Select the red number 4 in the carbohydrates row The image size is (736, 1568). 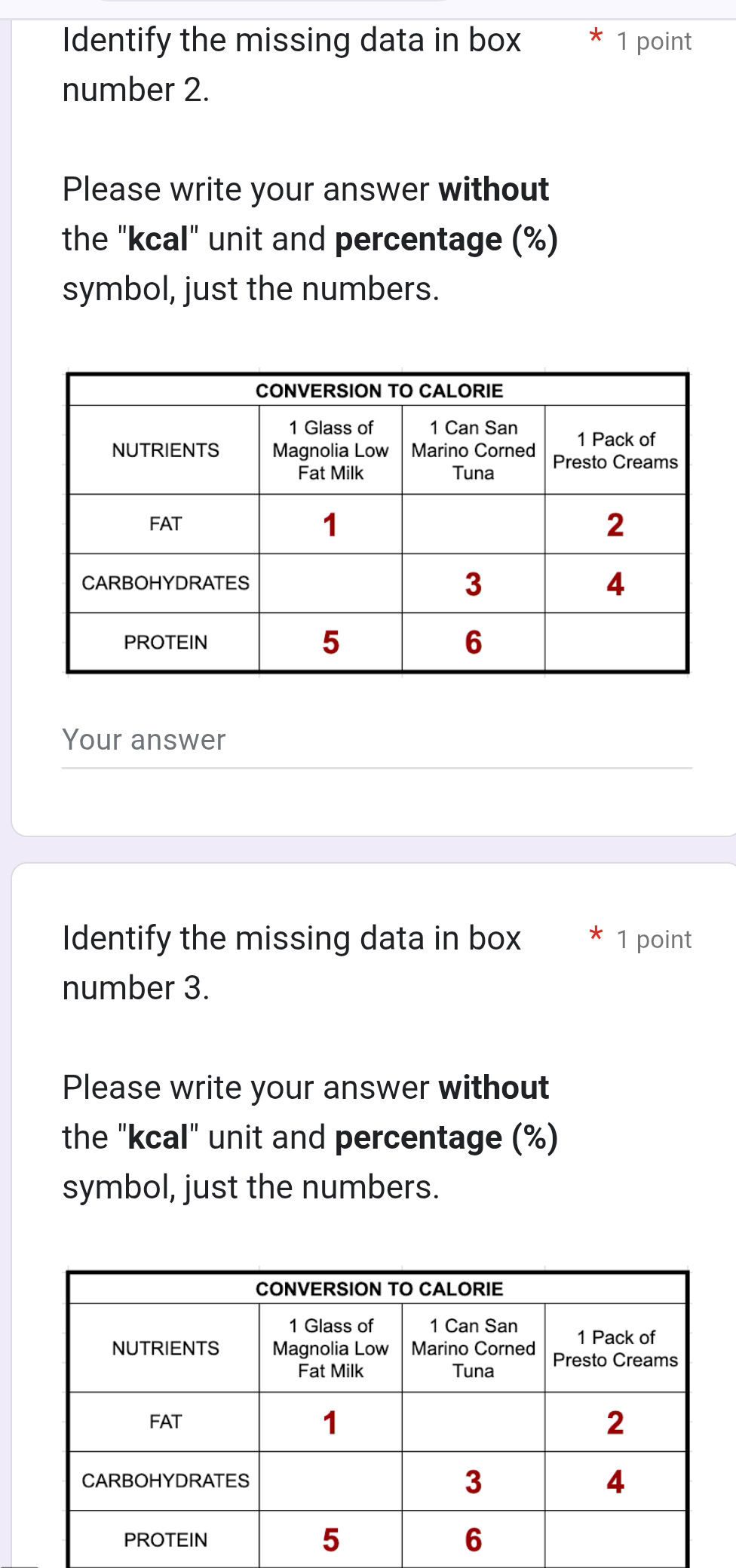[x=615, y=582]
